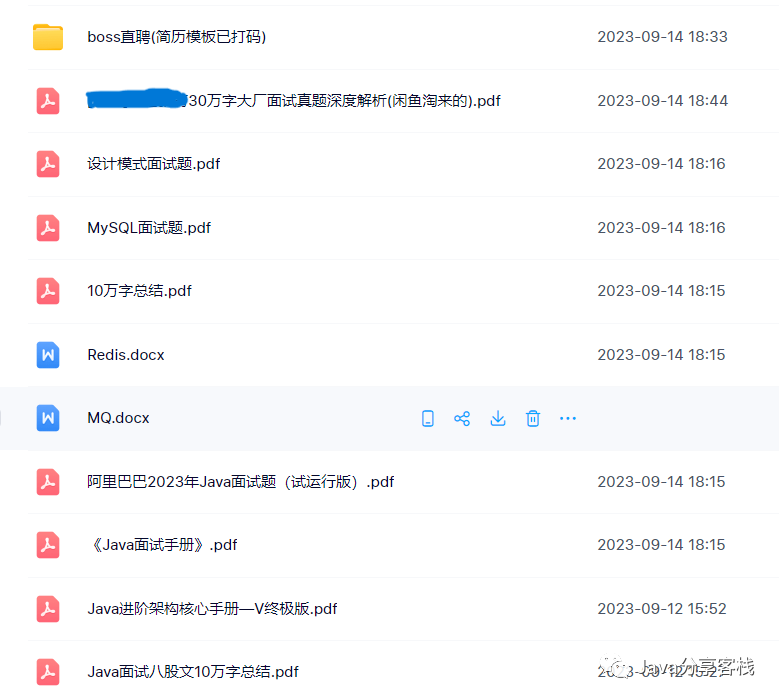This screenshot has width=779, height=700.
Task: Open the boss直聘 folder
Action: [x=176, y=37]
